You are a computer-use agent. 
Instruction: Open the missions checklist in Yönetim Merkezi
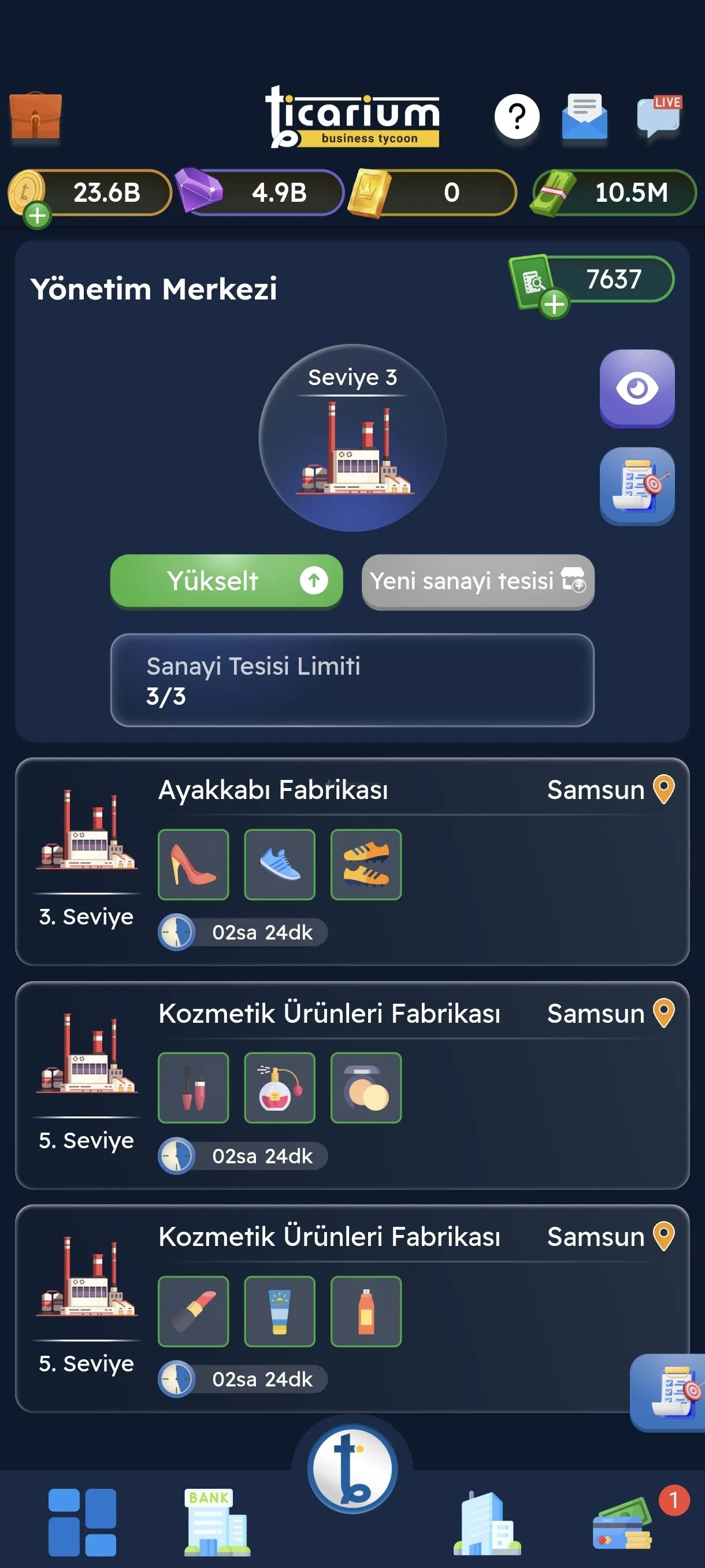636,485
